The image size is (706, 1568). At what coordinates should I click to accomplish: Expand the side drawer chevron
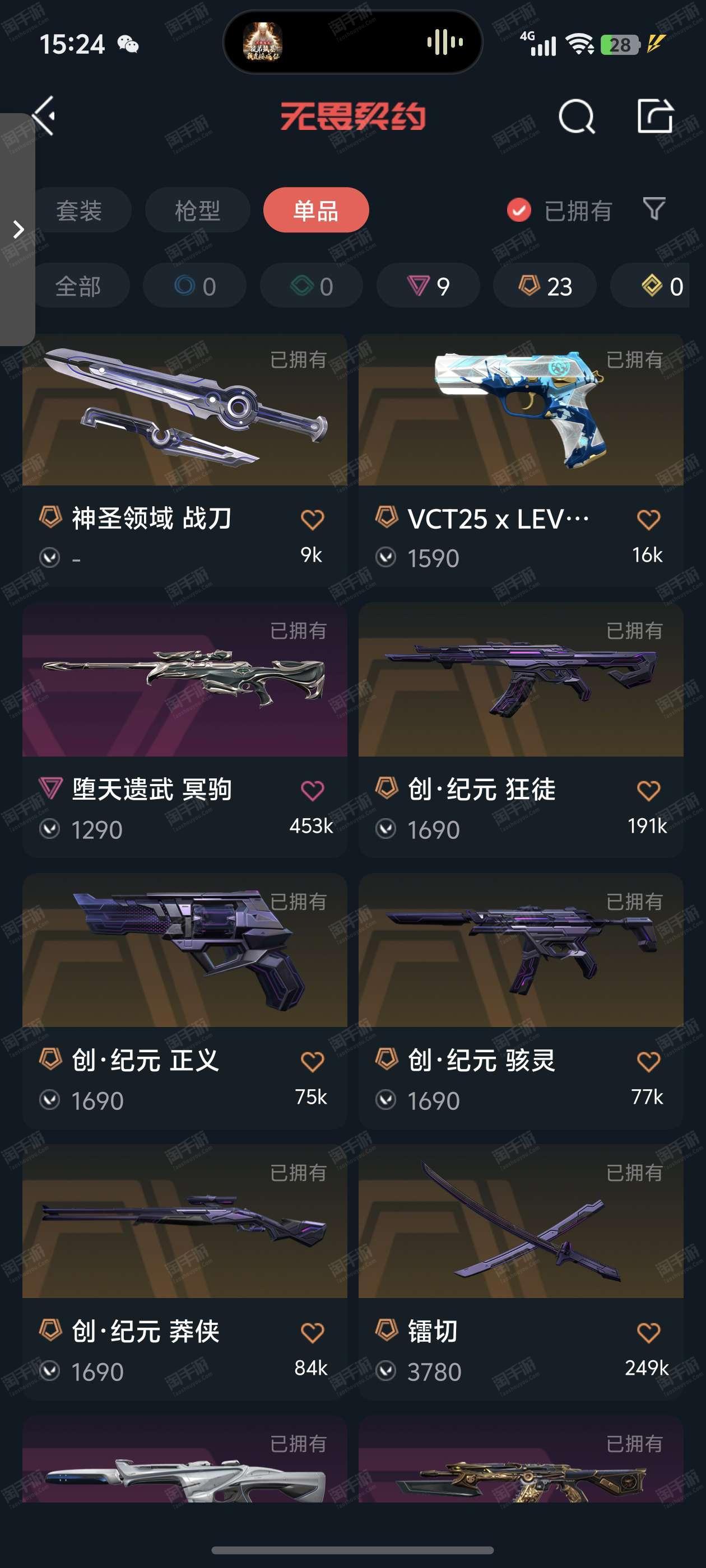18,230
